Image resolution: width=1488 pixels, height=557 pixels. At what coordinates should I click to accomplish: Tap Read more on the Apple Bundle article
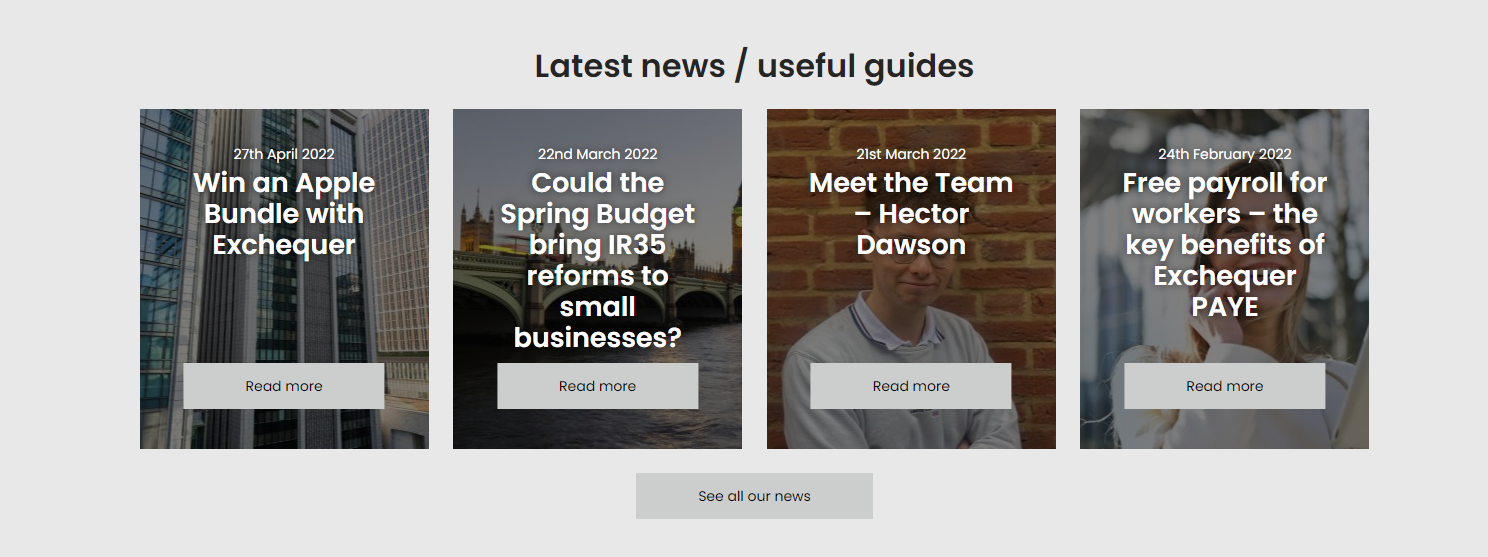(284, 386)
